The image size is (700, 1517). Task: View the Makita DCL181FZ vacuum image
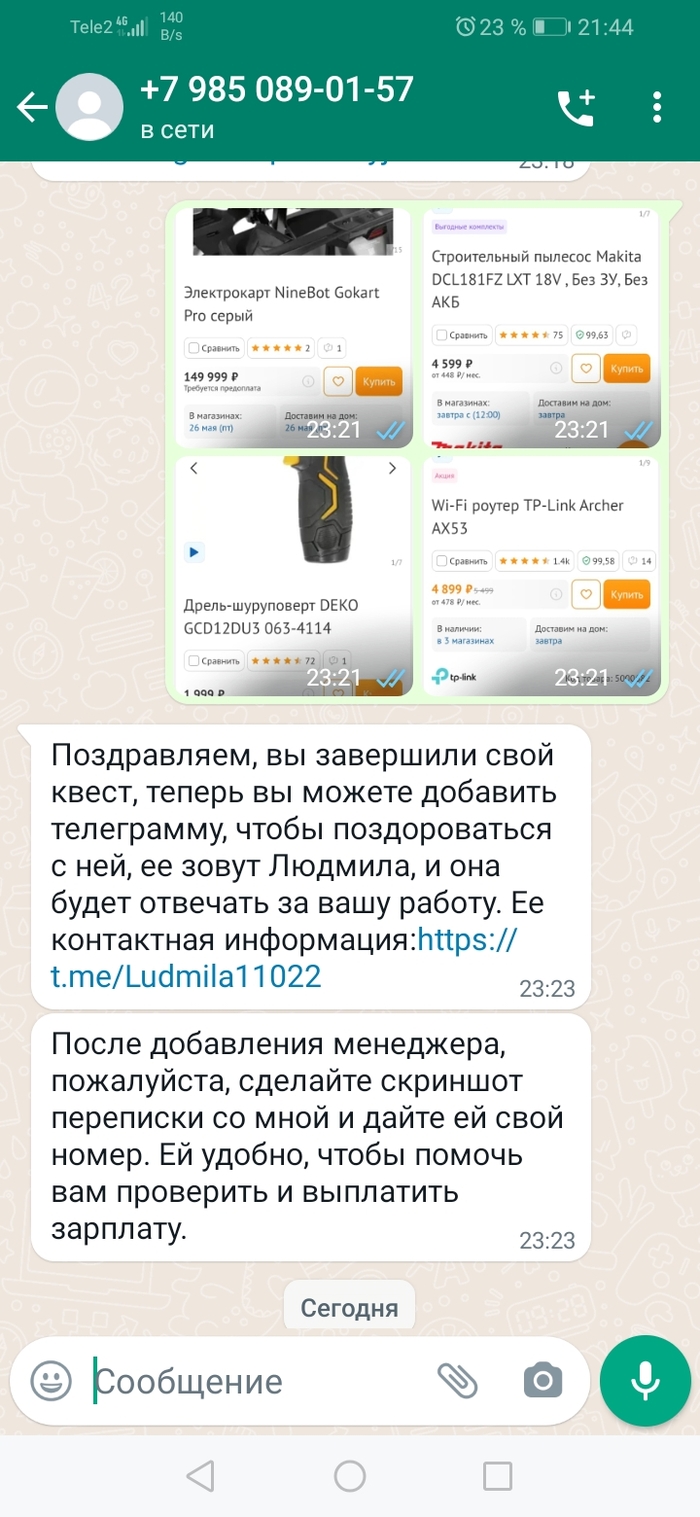click(541, 326)
